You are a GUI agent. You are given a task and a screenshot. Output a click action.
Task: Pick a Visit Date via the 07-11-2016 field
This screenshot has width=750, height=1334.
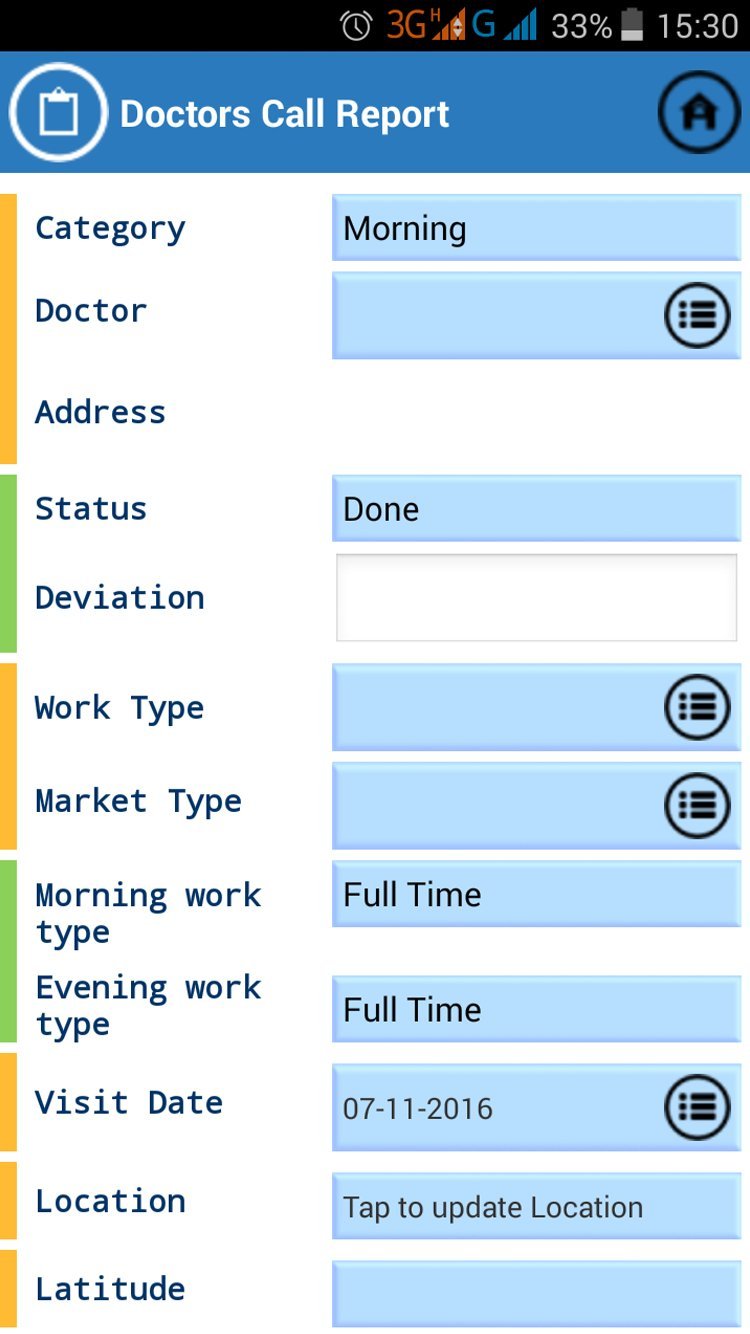536,1108
